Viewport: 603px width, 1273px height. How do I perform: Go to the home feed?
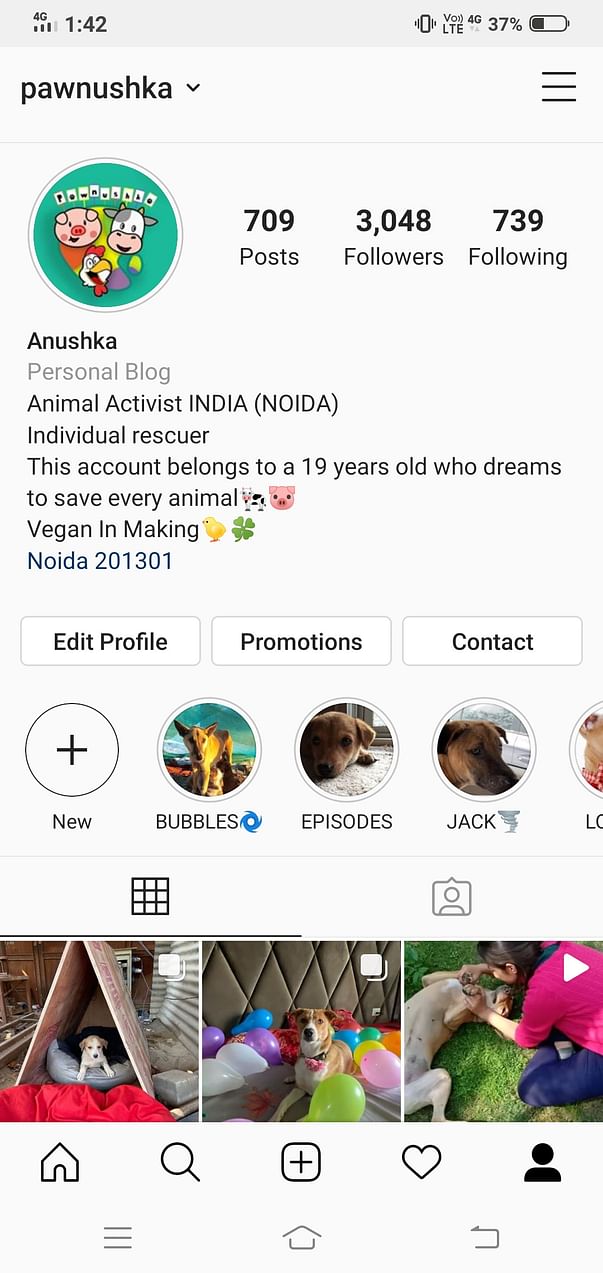click(x=60, y=1162)
